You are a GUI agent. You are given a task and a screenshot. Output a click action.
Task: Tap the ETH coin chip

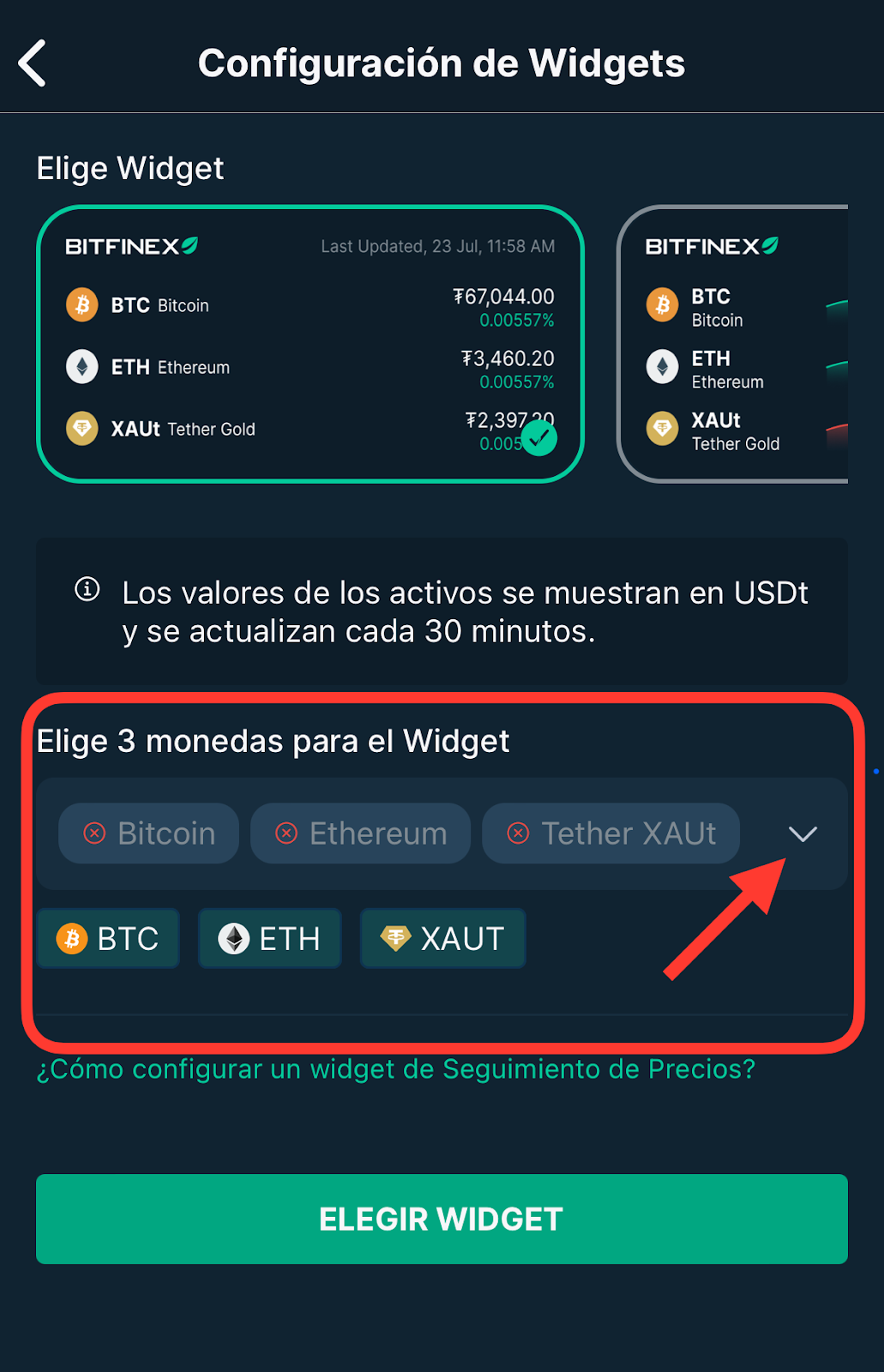tap(269, 939)
